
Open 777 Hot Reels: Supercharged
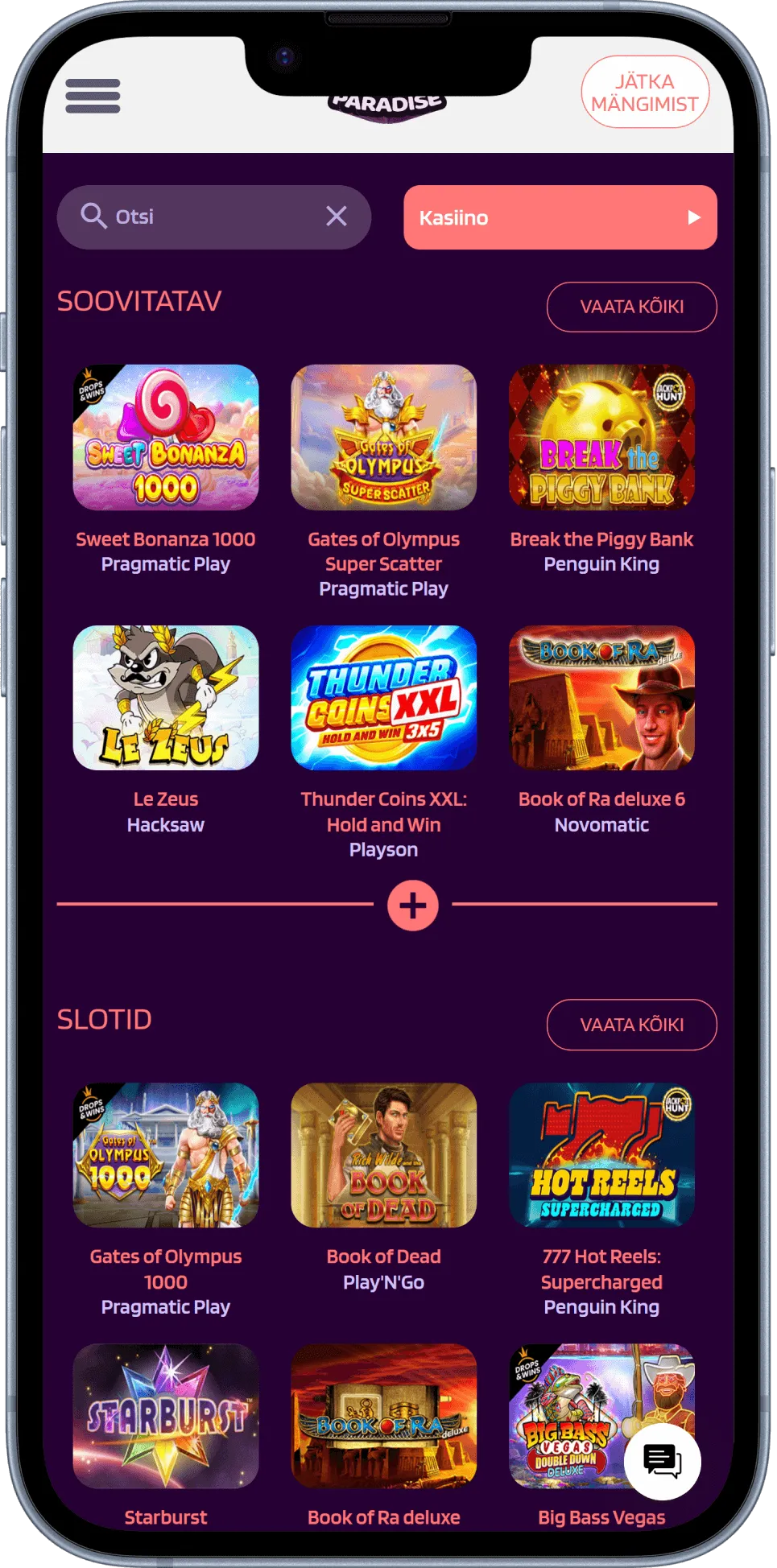tap(601, 1155)
